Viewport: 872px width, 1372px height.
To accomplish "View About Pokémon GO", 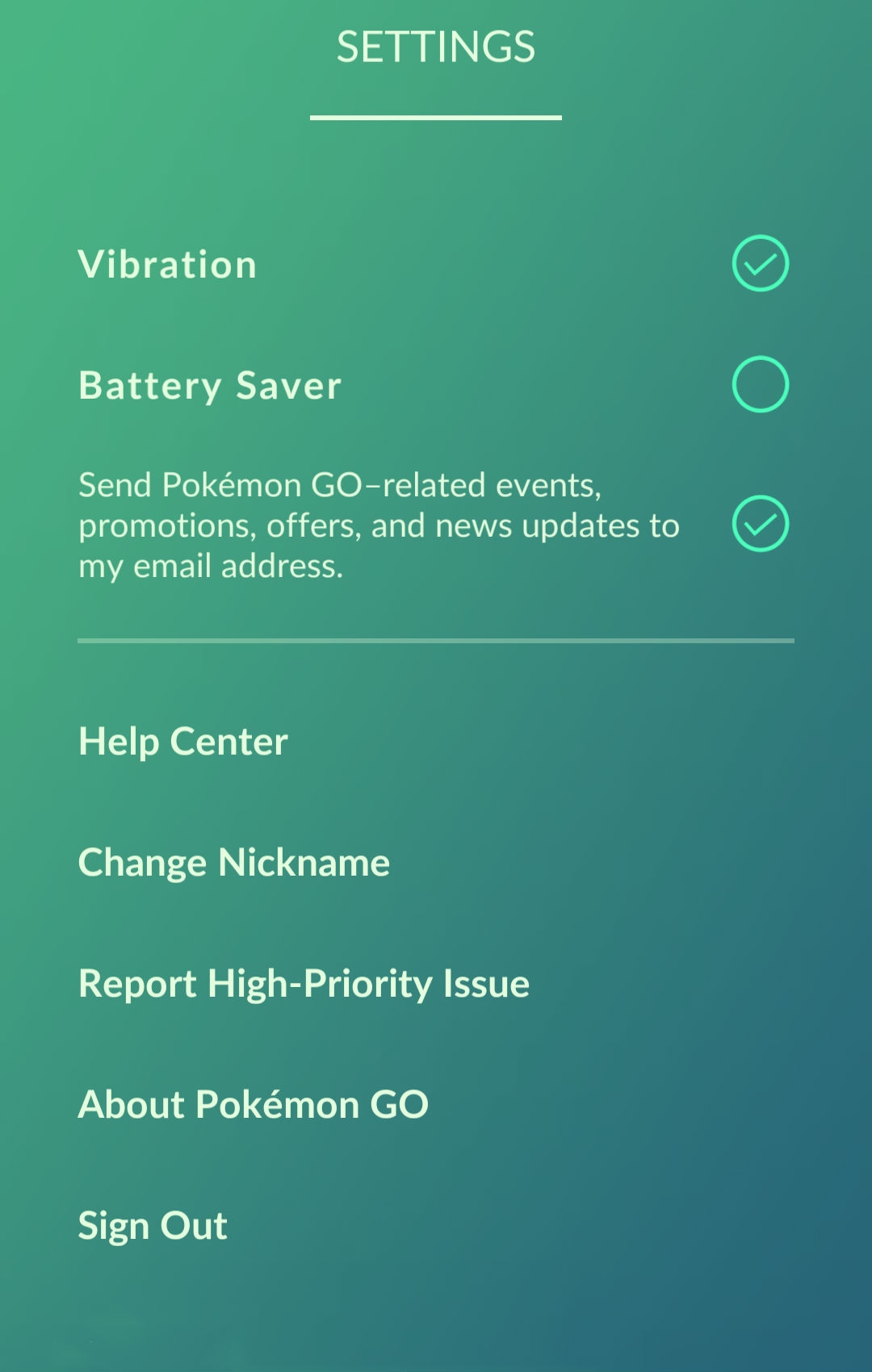I will pos(253,1104).
